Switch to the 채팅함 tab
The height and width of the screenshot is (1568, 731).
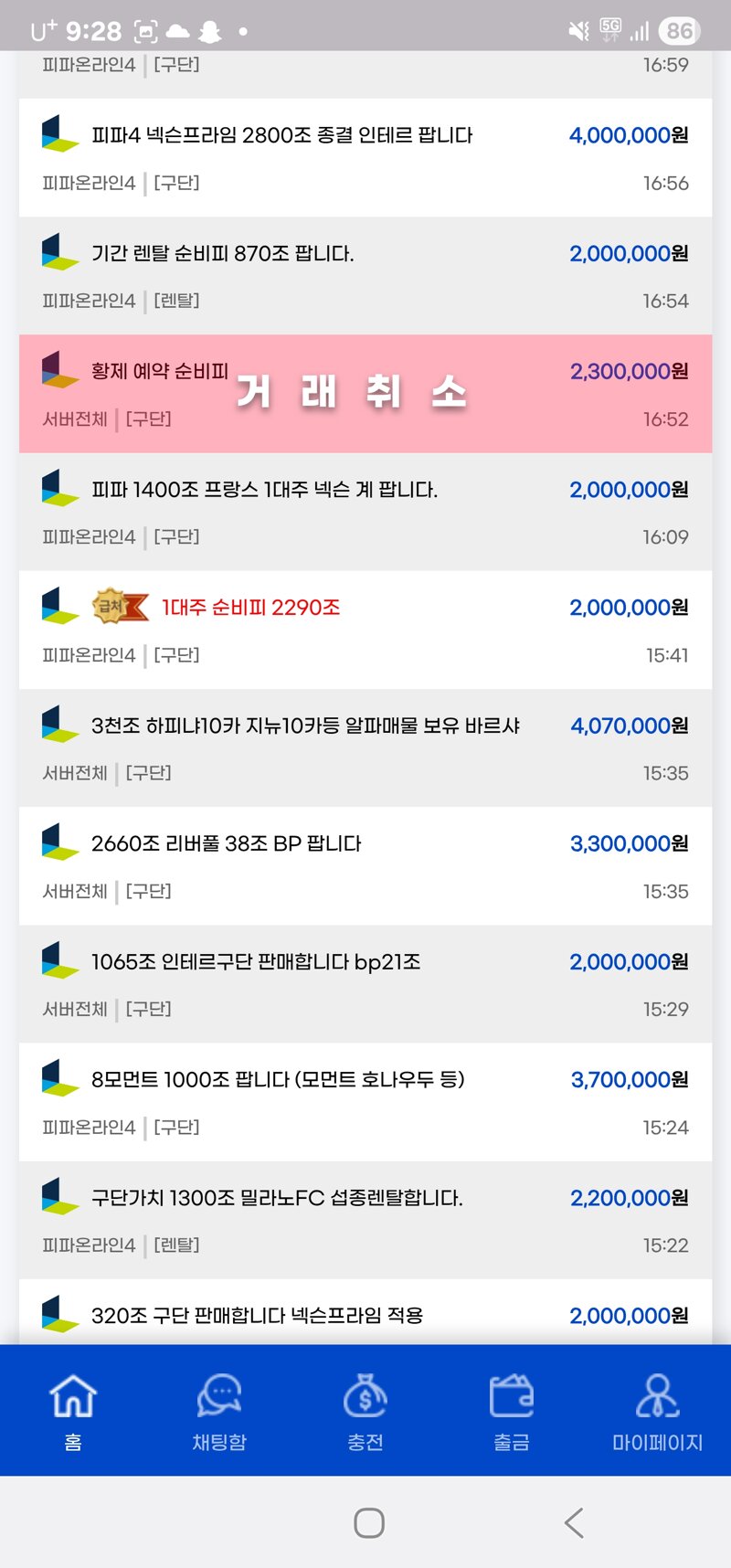219,1411
